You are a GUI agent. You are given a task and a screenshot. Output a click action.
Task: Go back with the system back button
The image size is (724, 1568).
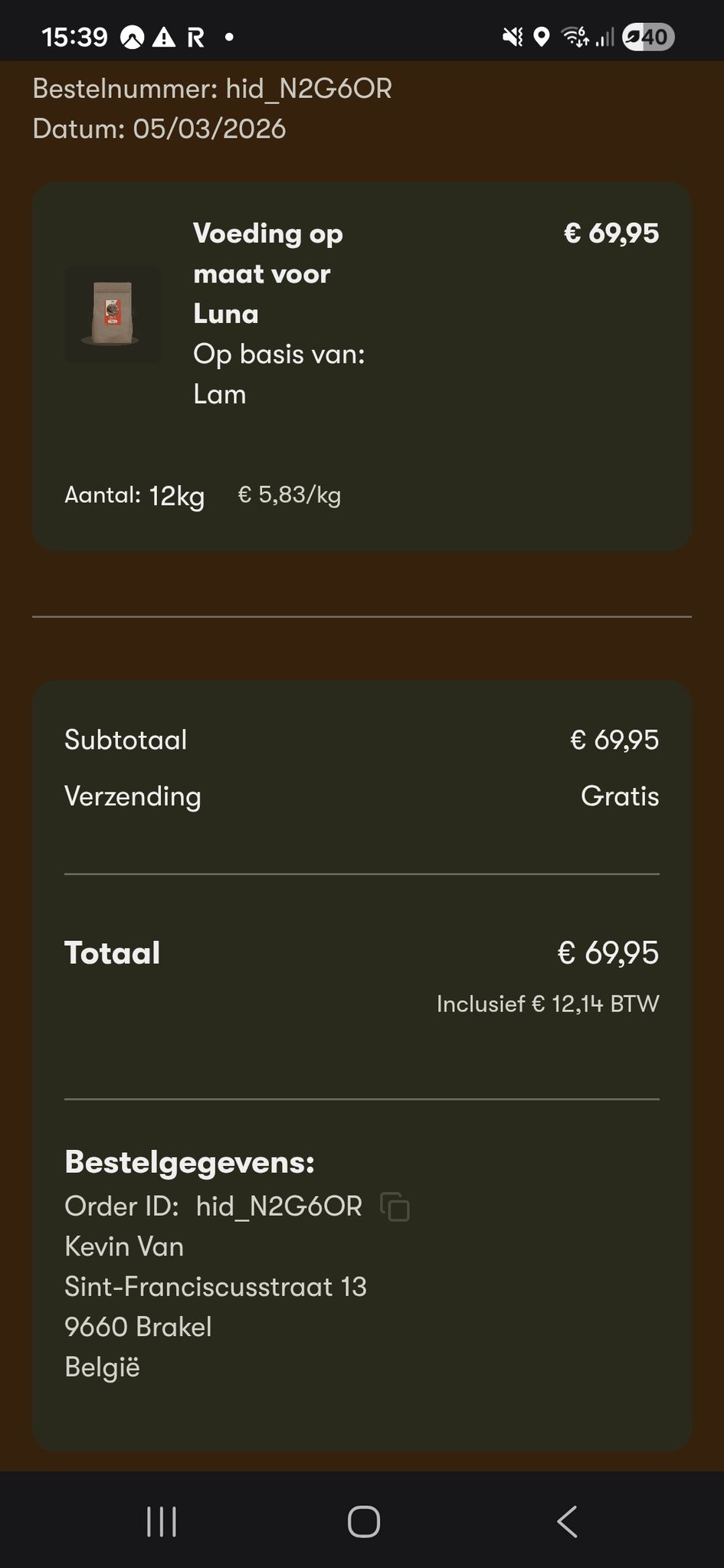point(567,1521)
